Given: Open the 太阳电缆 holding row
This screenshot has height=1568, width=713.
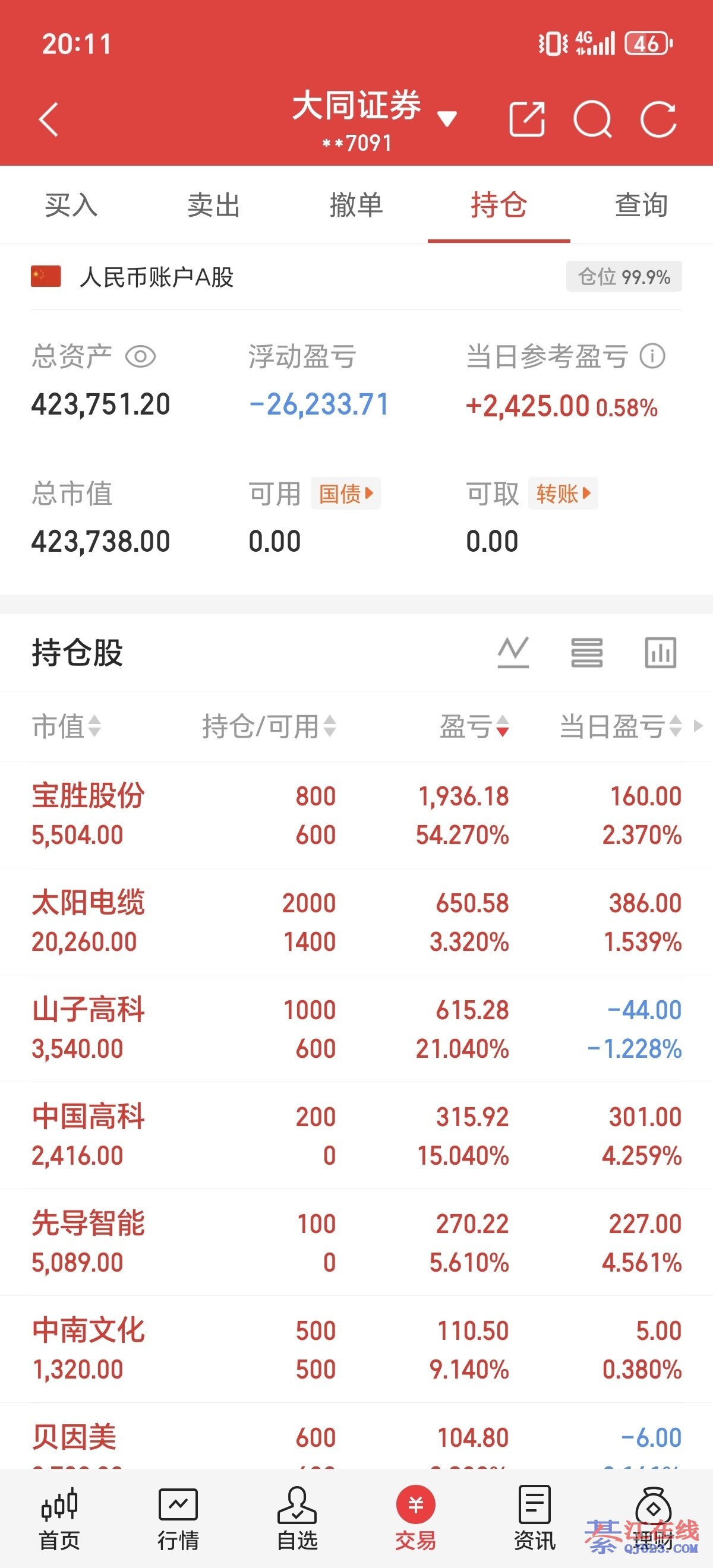Looking at the screenshot, I should pyautogui.click(x=356, y=922).
